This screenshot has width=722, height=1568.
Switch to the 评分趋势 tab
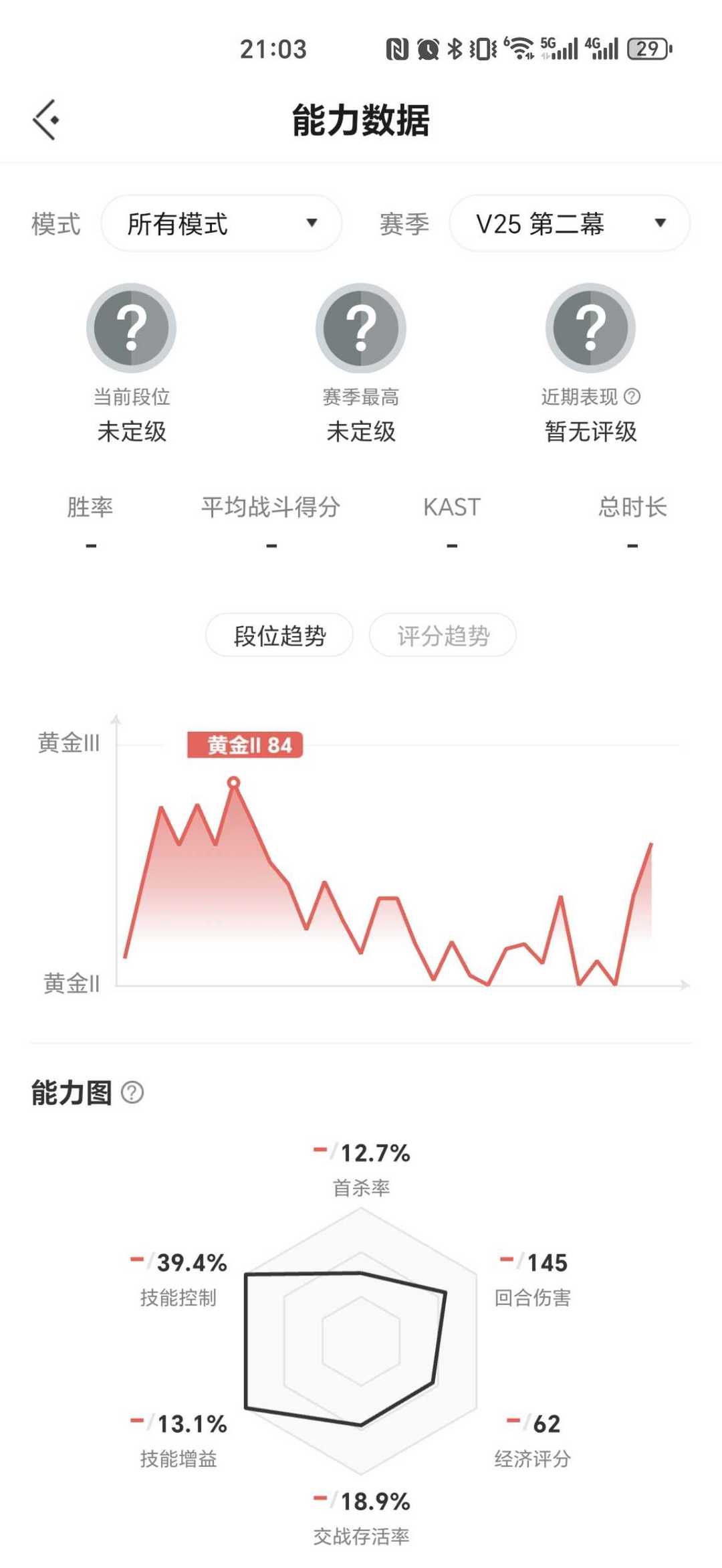pos(443,635)
